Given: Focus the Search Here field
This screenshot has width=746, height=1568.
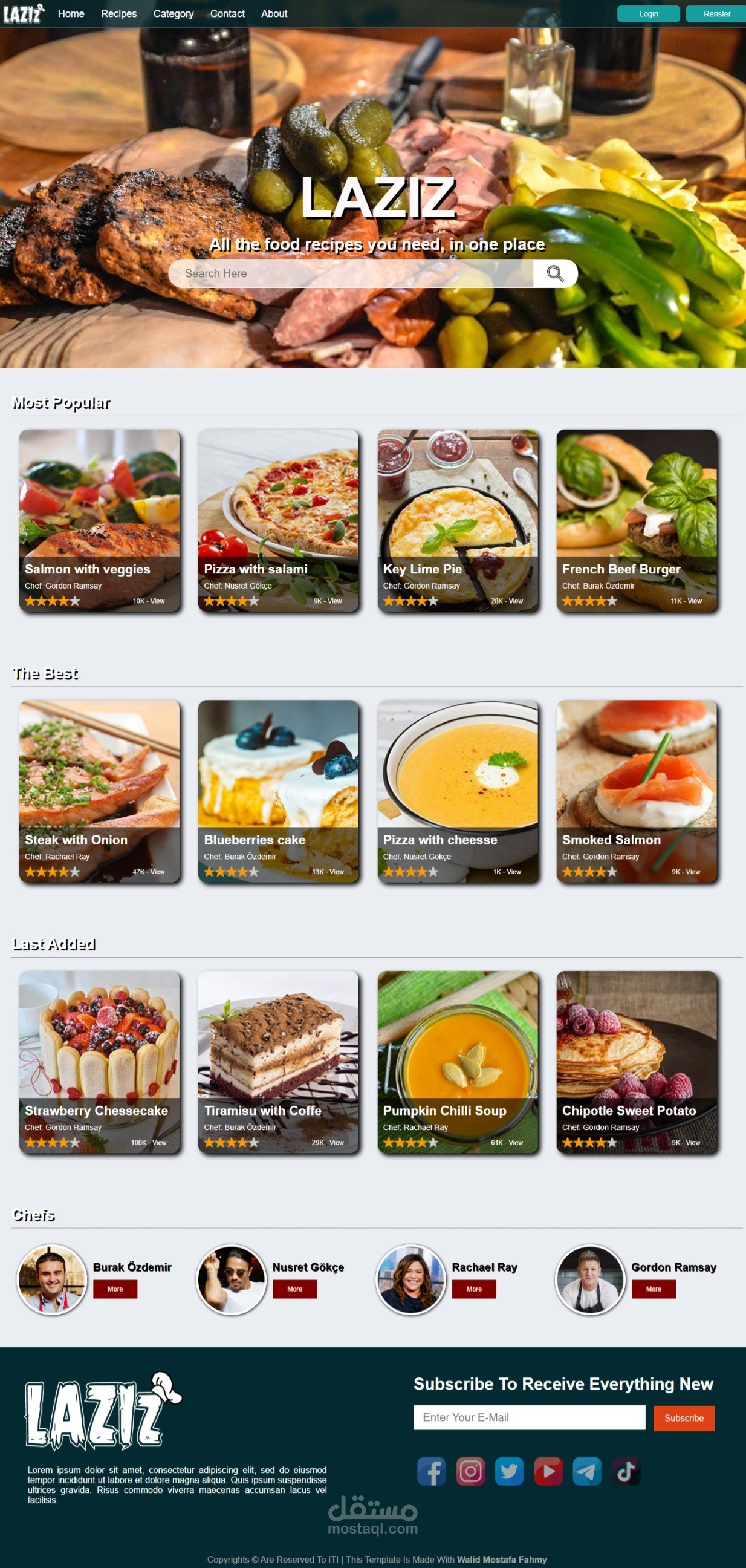Looking at the screenshot, I should coord(351,273).
